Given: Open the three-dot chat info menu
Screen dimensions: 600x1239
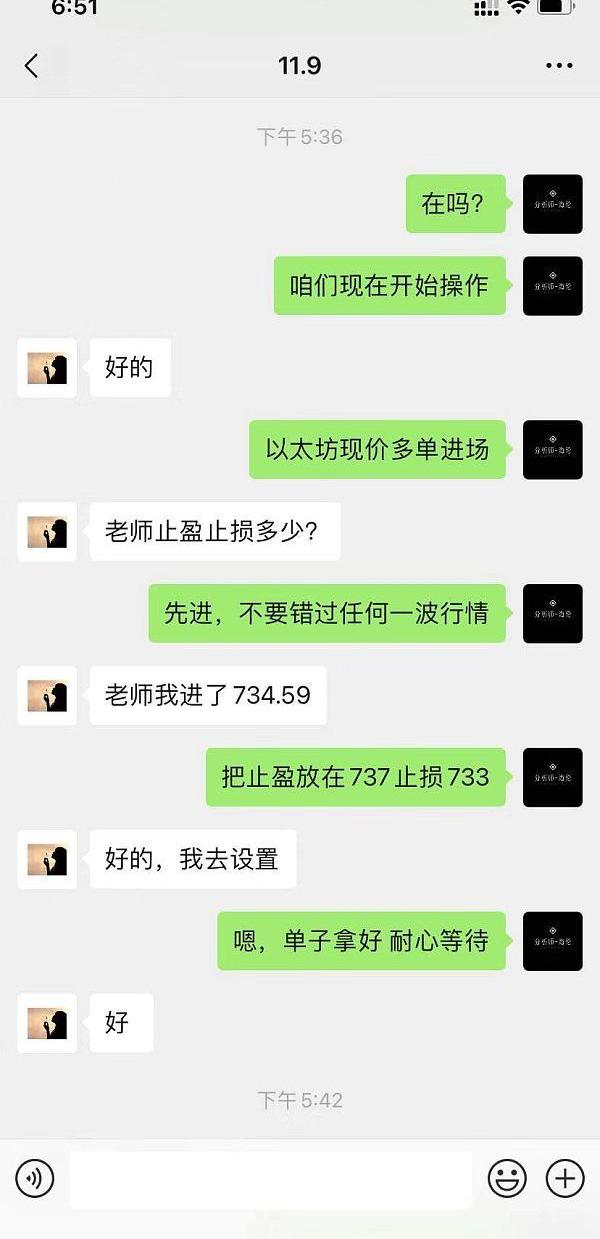Looking at the screenshot, I should pos(559,66).
